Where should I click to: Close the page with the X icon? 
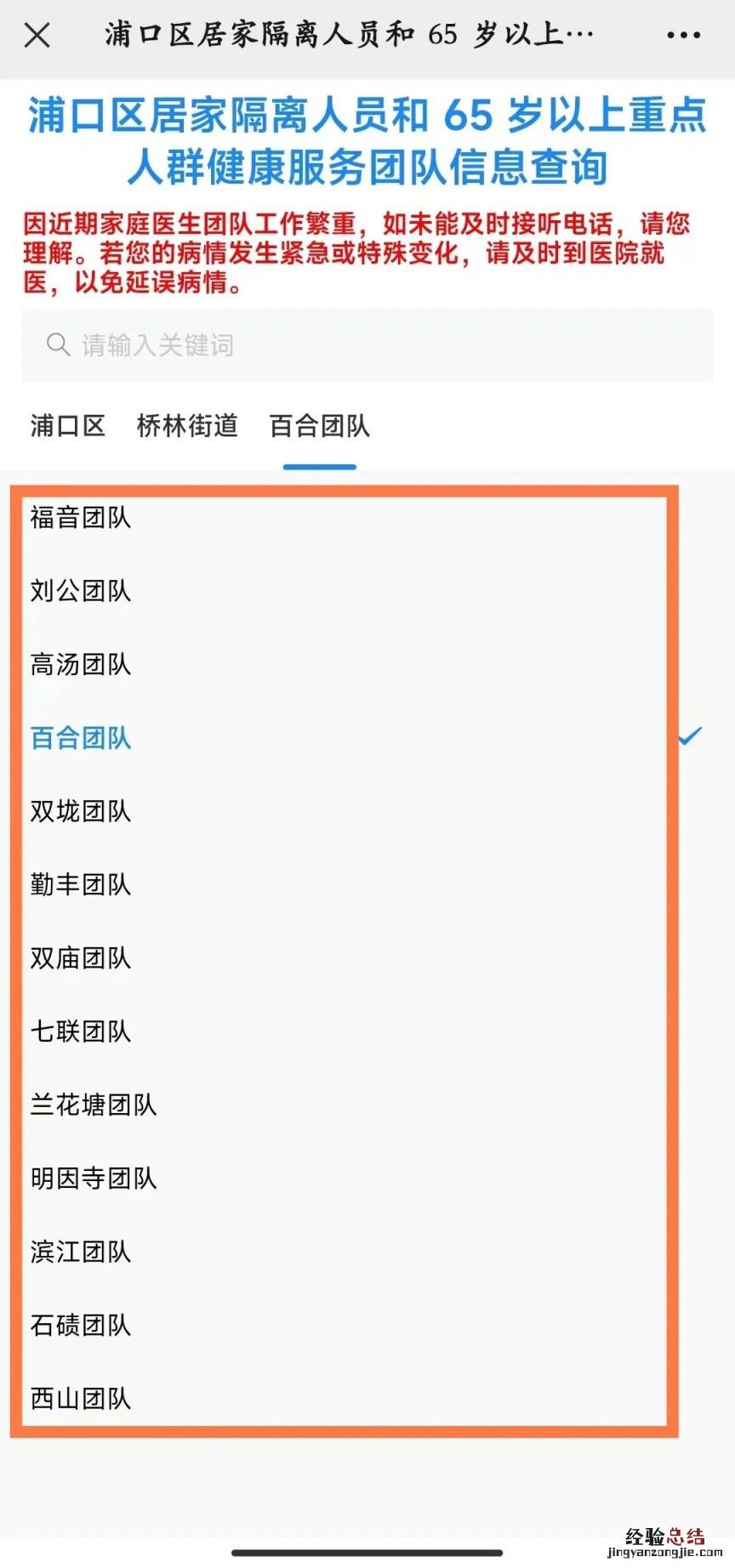(x=37, y=36)
